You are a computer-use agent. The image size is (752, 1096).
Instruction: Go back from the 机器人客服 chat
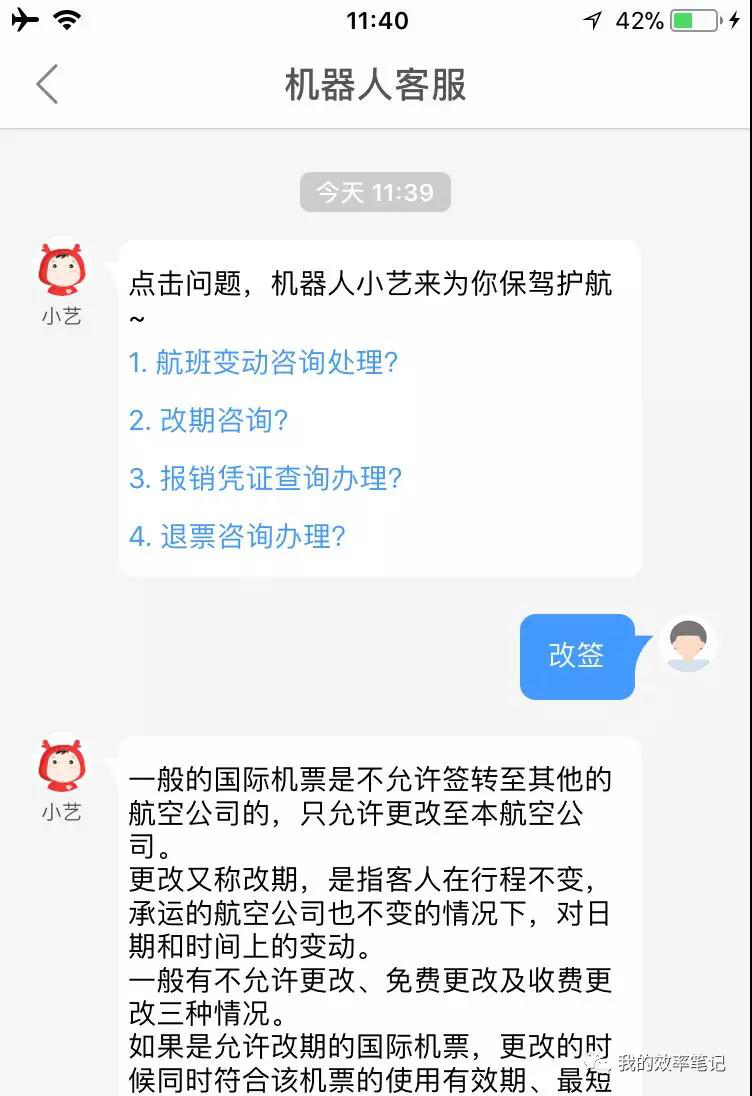coord(47,85)
